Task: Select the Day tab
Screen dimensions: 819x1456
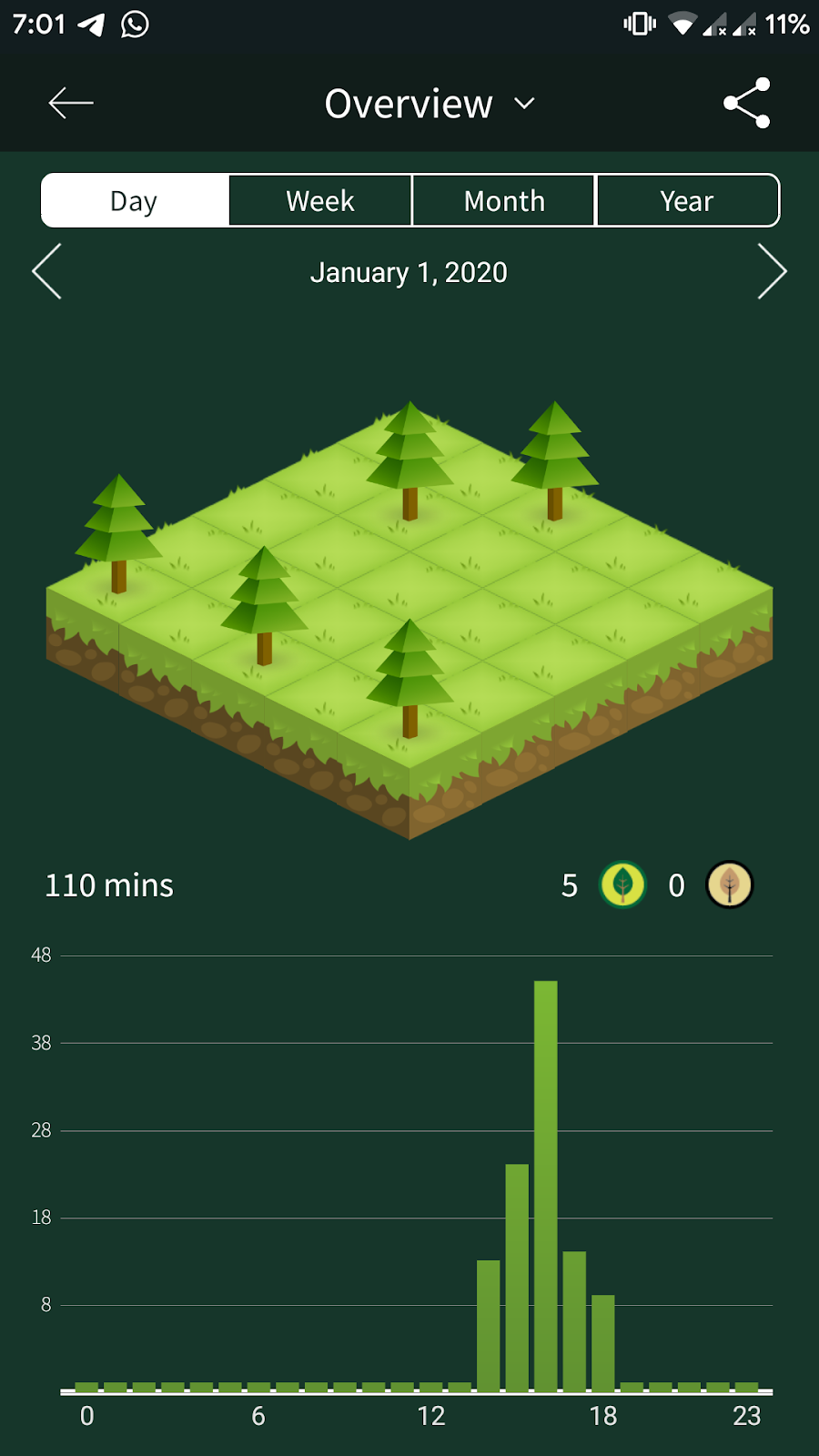Action: [135, 200]
